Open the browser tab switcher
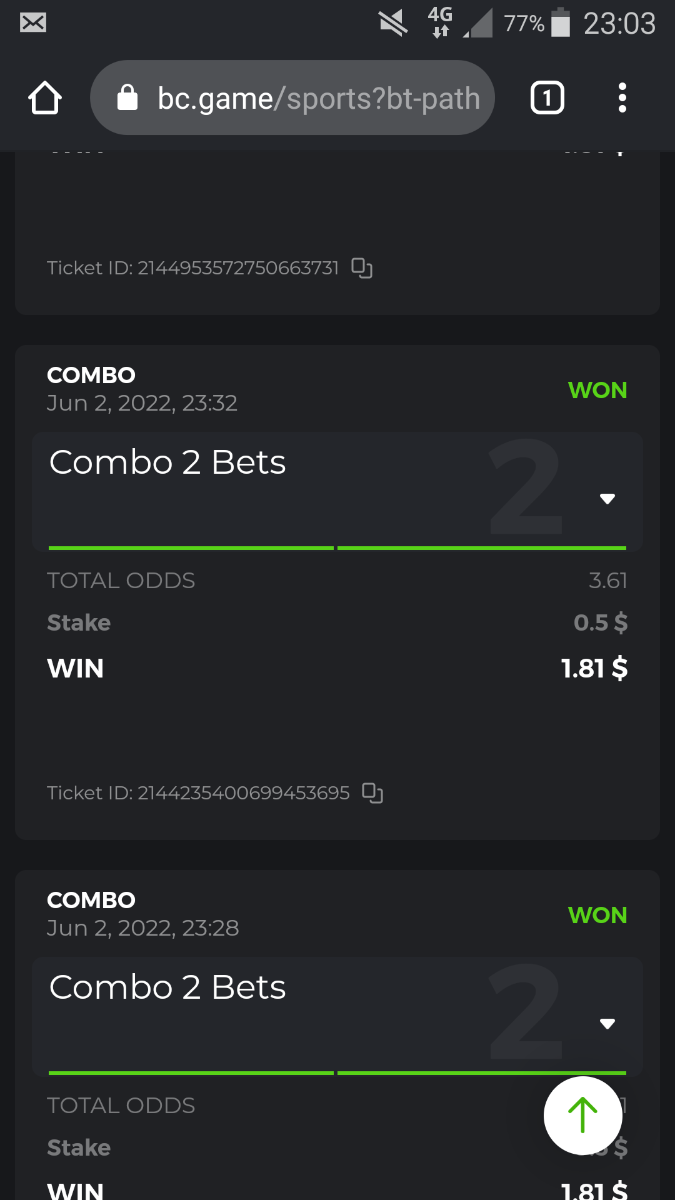The image size is (675, 1200). [x=547, y=98]
